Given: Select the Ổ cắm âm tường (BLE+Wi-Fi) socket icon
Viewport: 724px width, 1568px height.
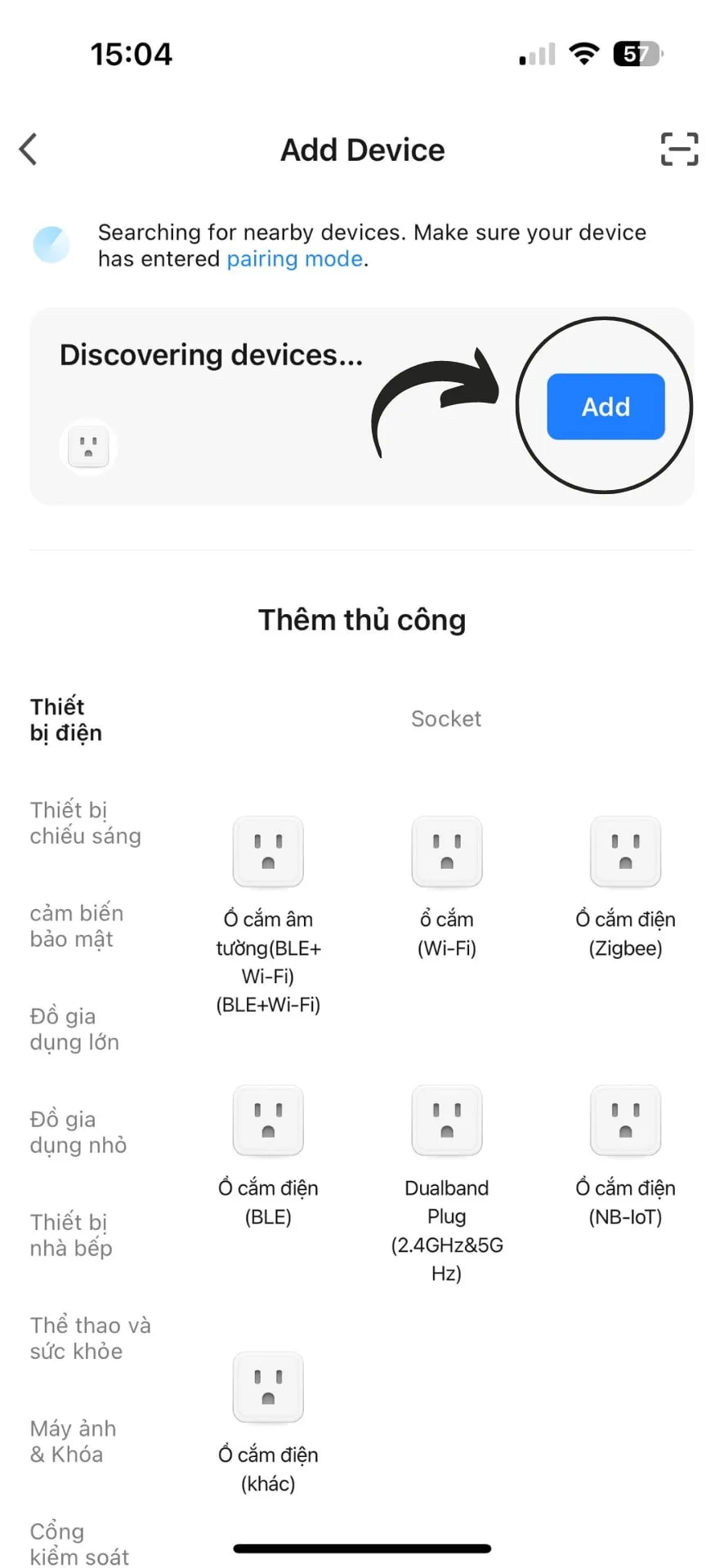Looking at the screenshot, I should coord(268,852).
